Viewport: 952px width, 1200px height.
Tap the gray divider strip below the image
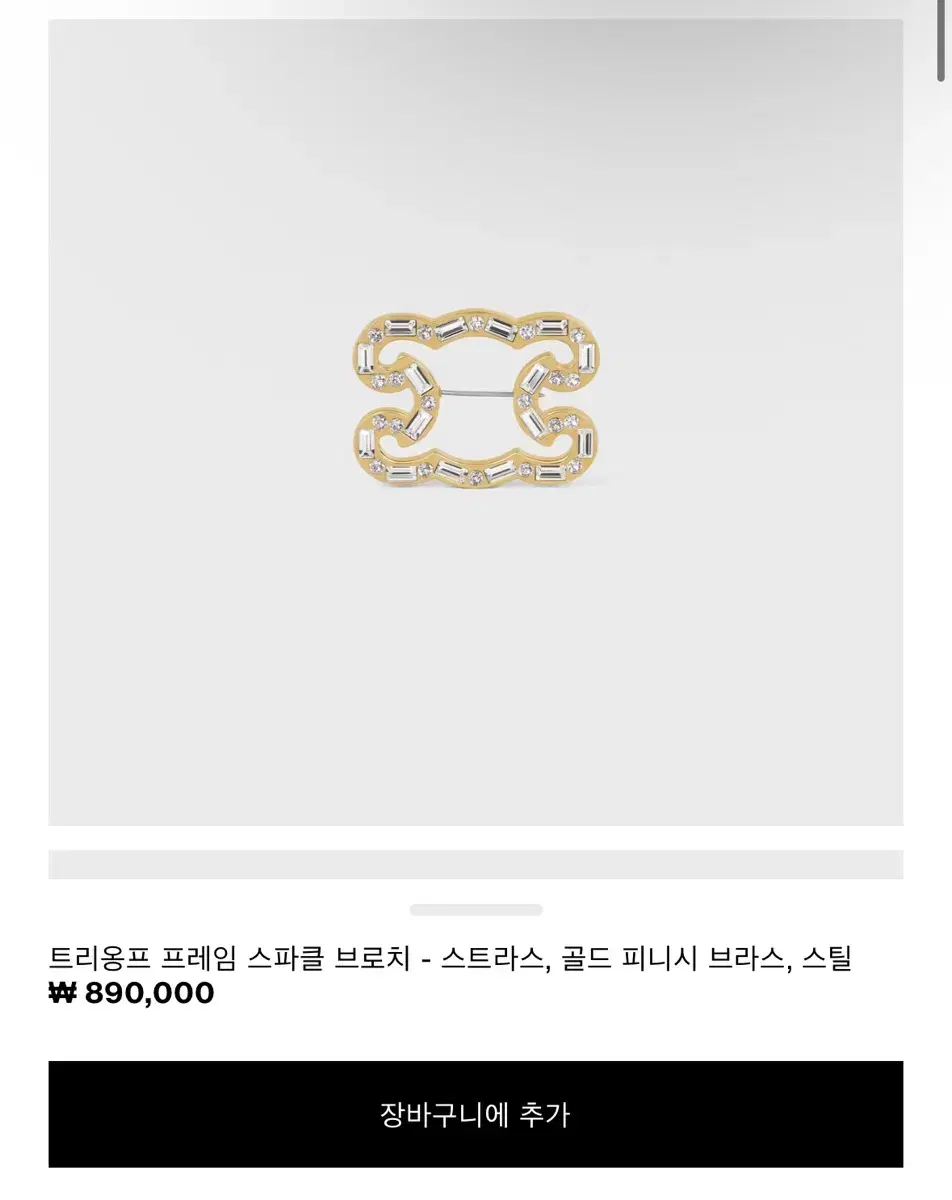(476, 862)
